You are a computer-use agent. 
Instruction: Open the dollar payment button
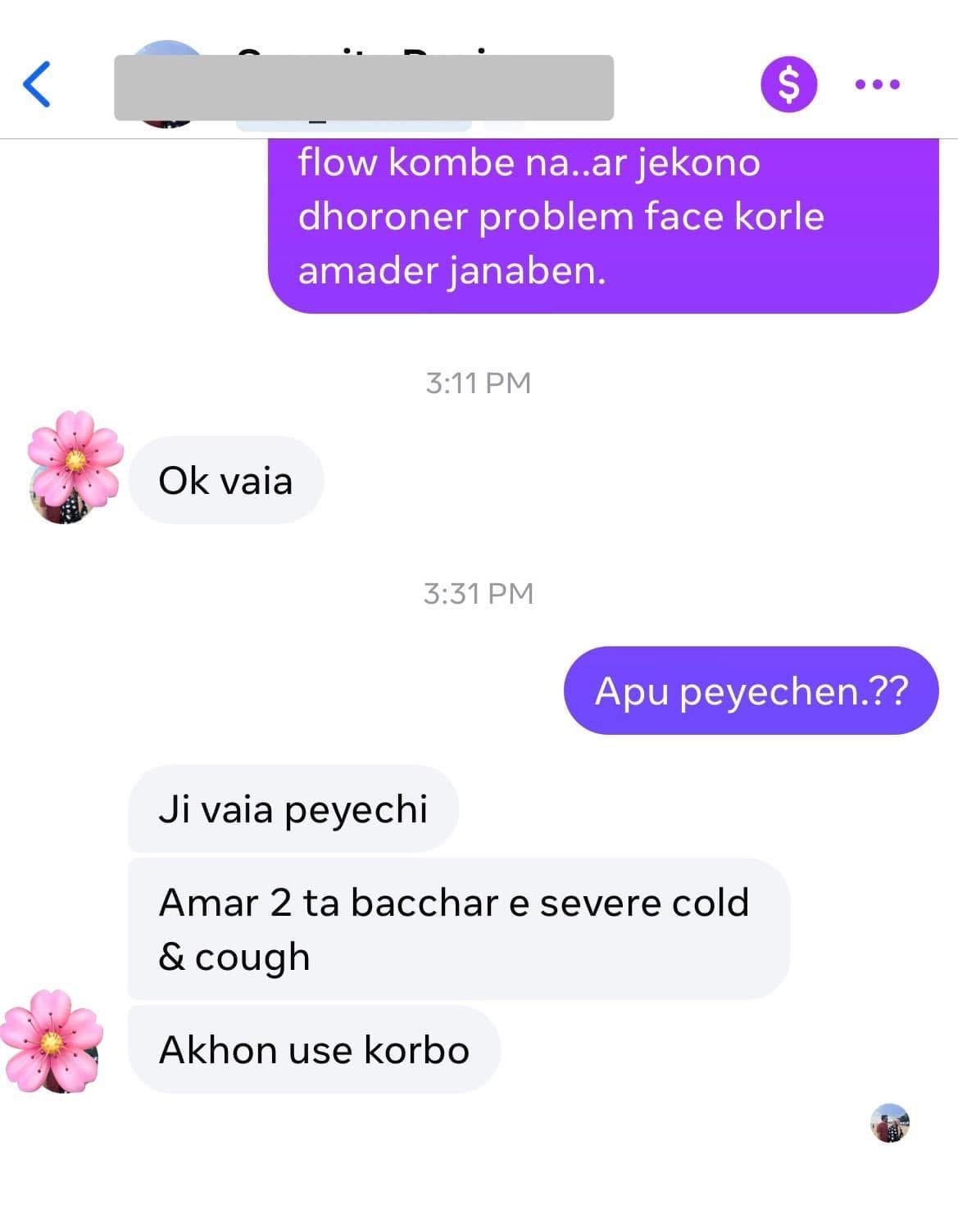click(x=788, y=84)
